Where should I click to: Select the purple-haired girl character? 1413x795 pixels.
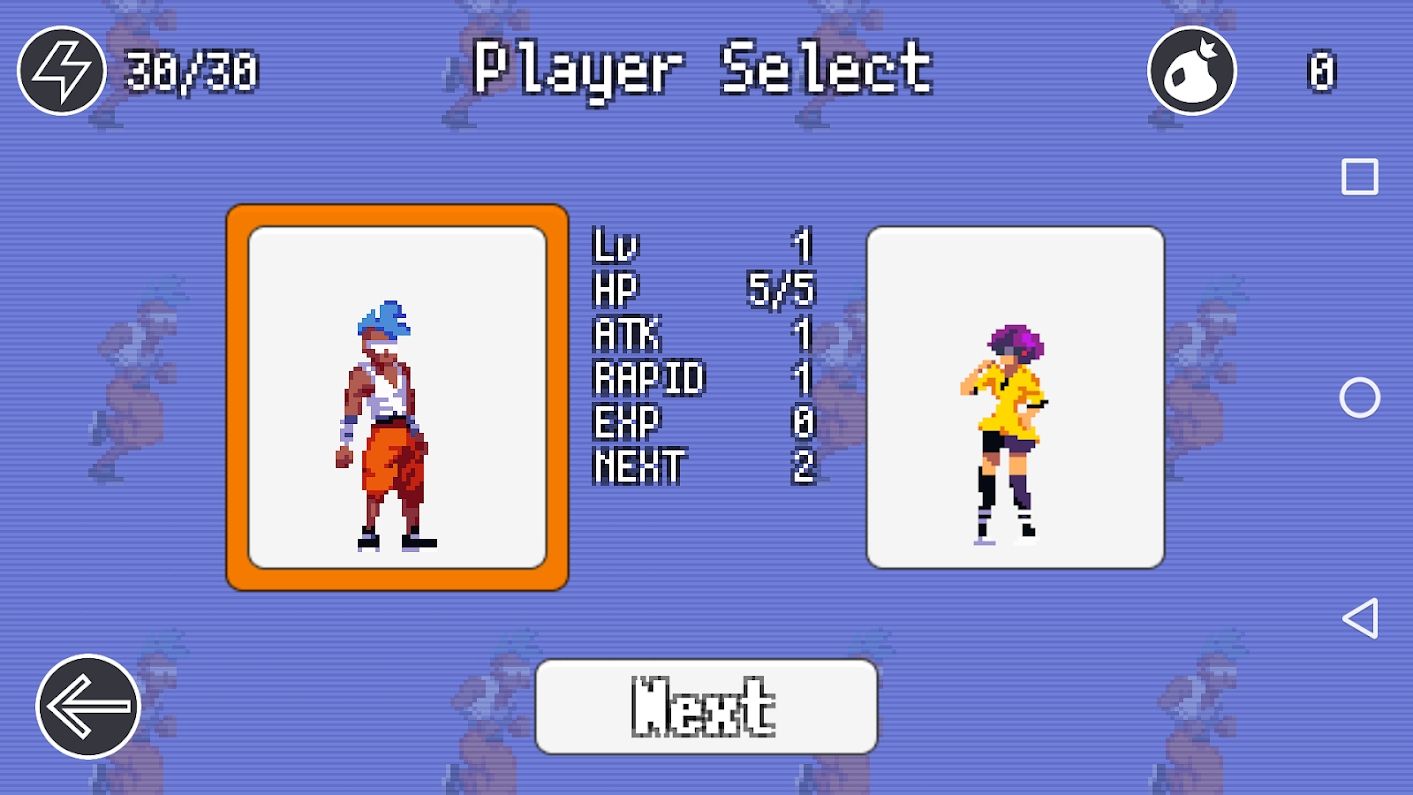click(1015, 397)
